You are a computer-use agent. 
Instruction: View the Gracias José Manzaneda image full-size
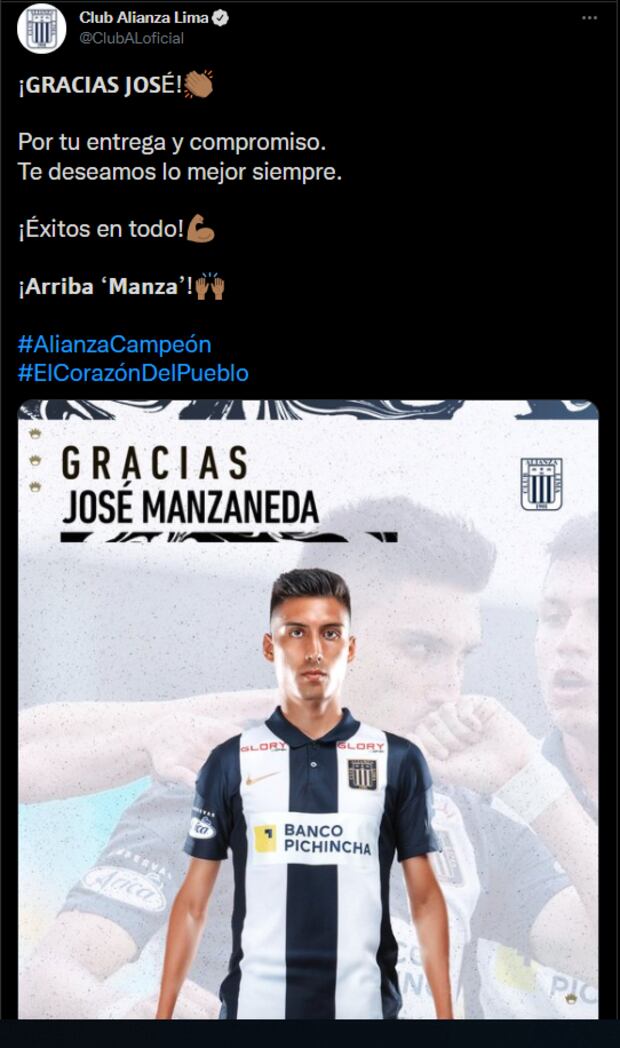(308, 710)
